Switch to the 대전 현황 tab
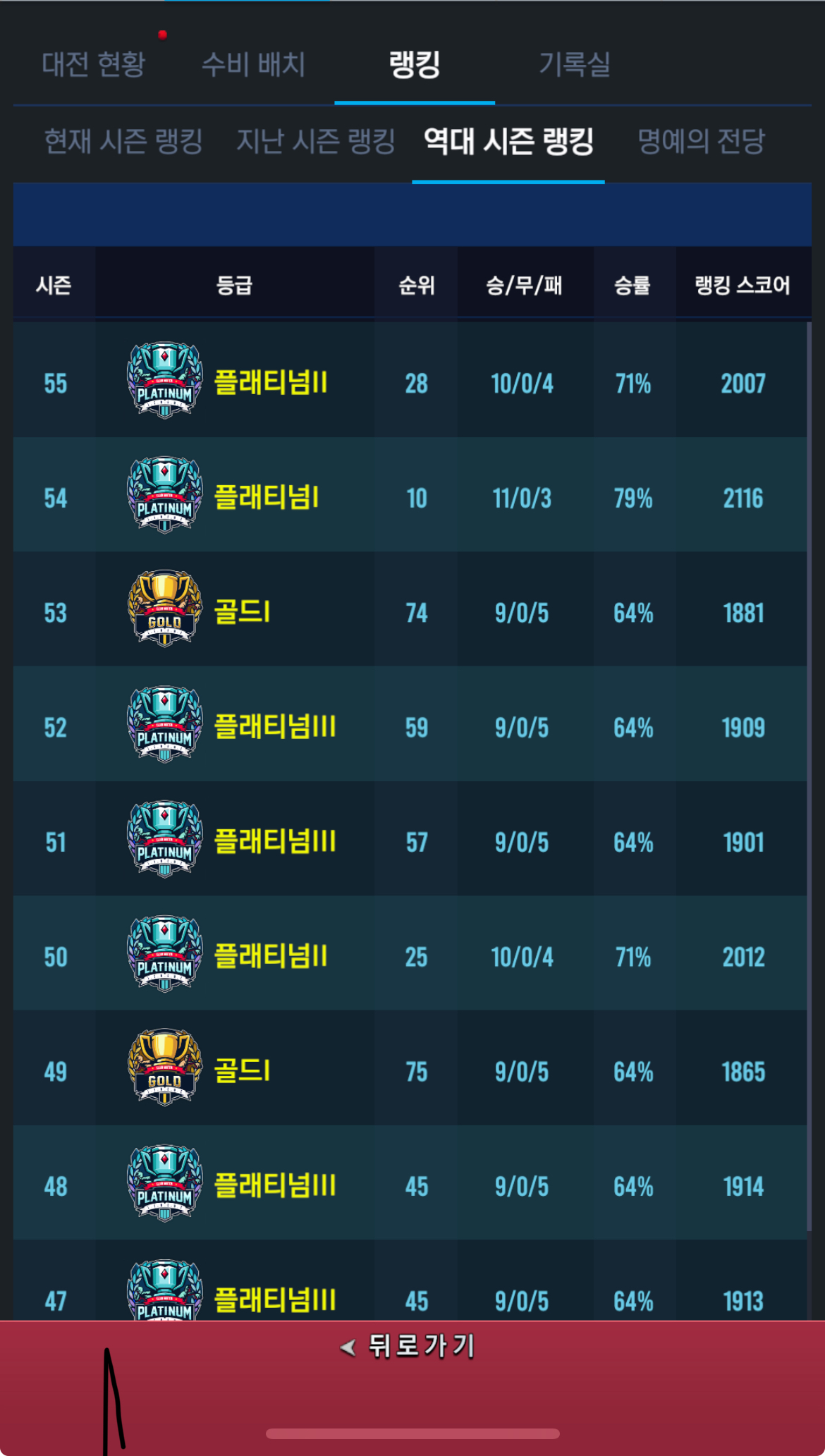The height and width of the screenshot is (1456, 825). click(94, 64)
